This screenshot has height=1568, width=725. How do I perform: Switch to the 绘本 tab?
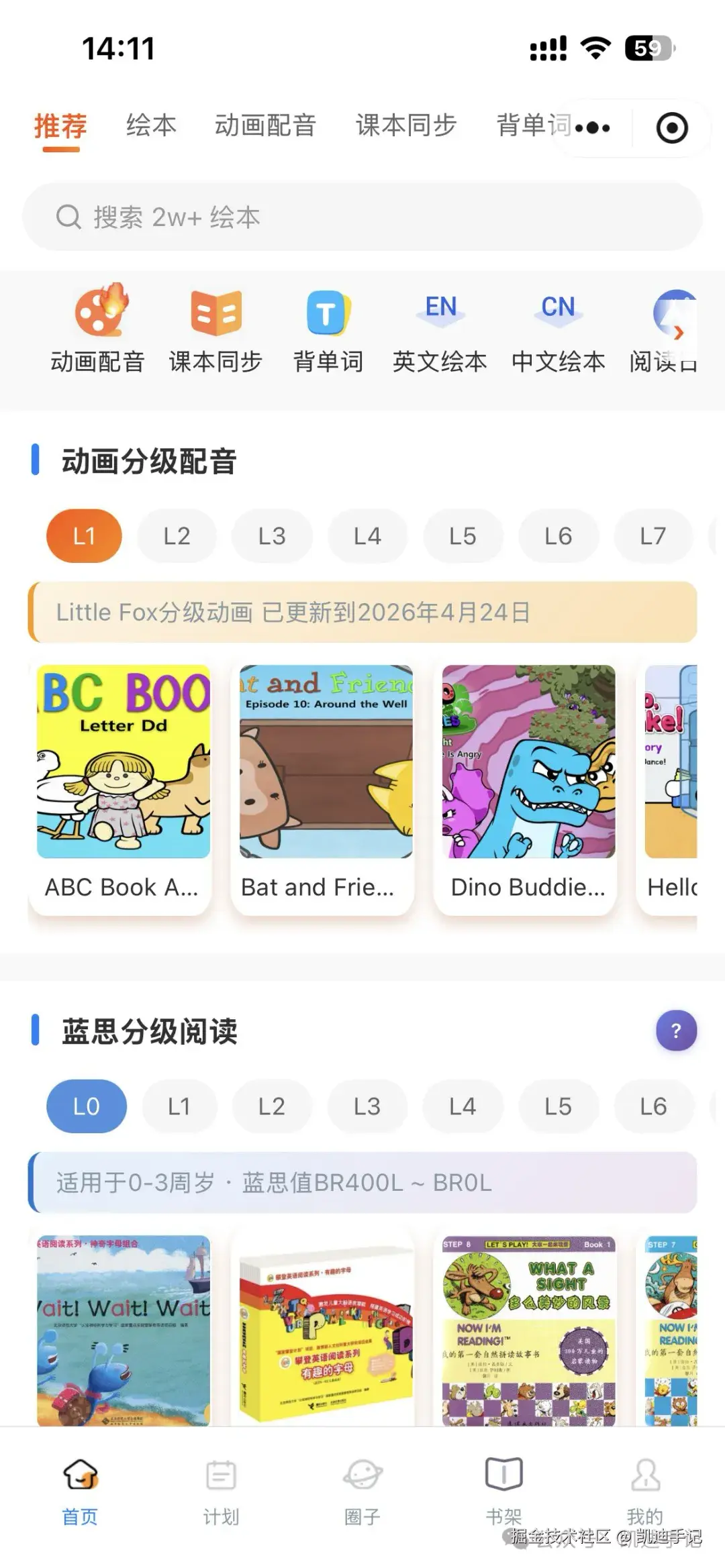pyautogui.click(x=150, y=125)
